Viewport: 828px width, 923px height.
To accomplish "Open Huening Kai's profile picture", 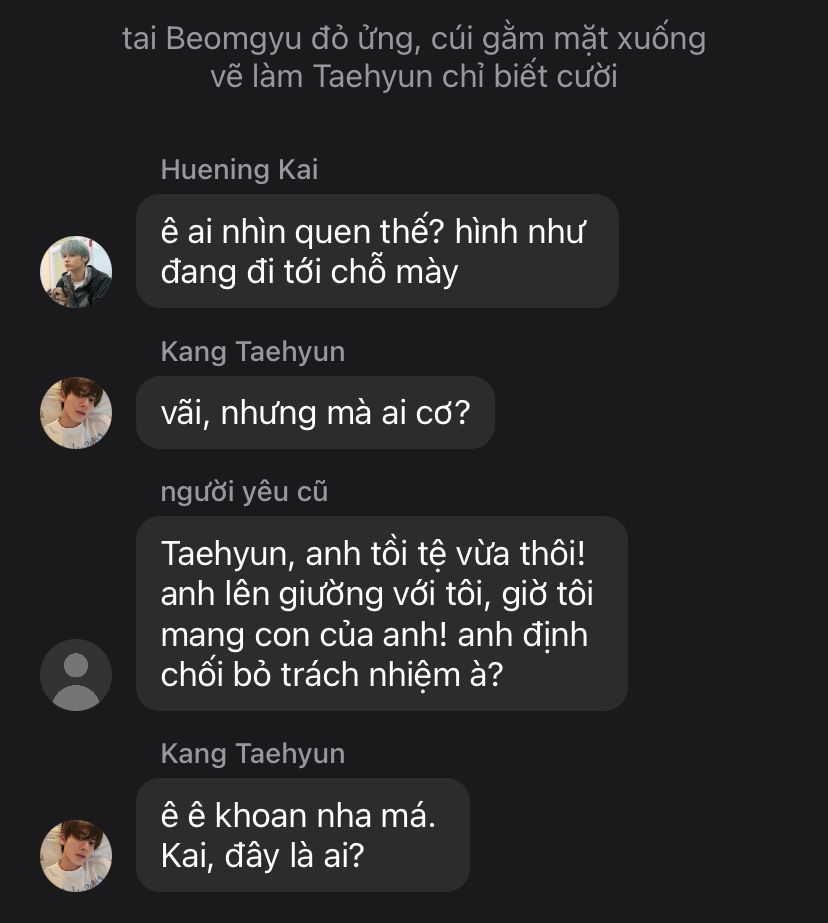I will click(x=75, y=272).
